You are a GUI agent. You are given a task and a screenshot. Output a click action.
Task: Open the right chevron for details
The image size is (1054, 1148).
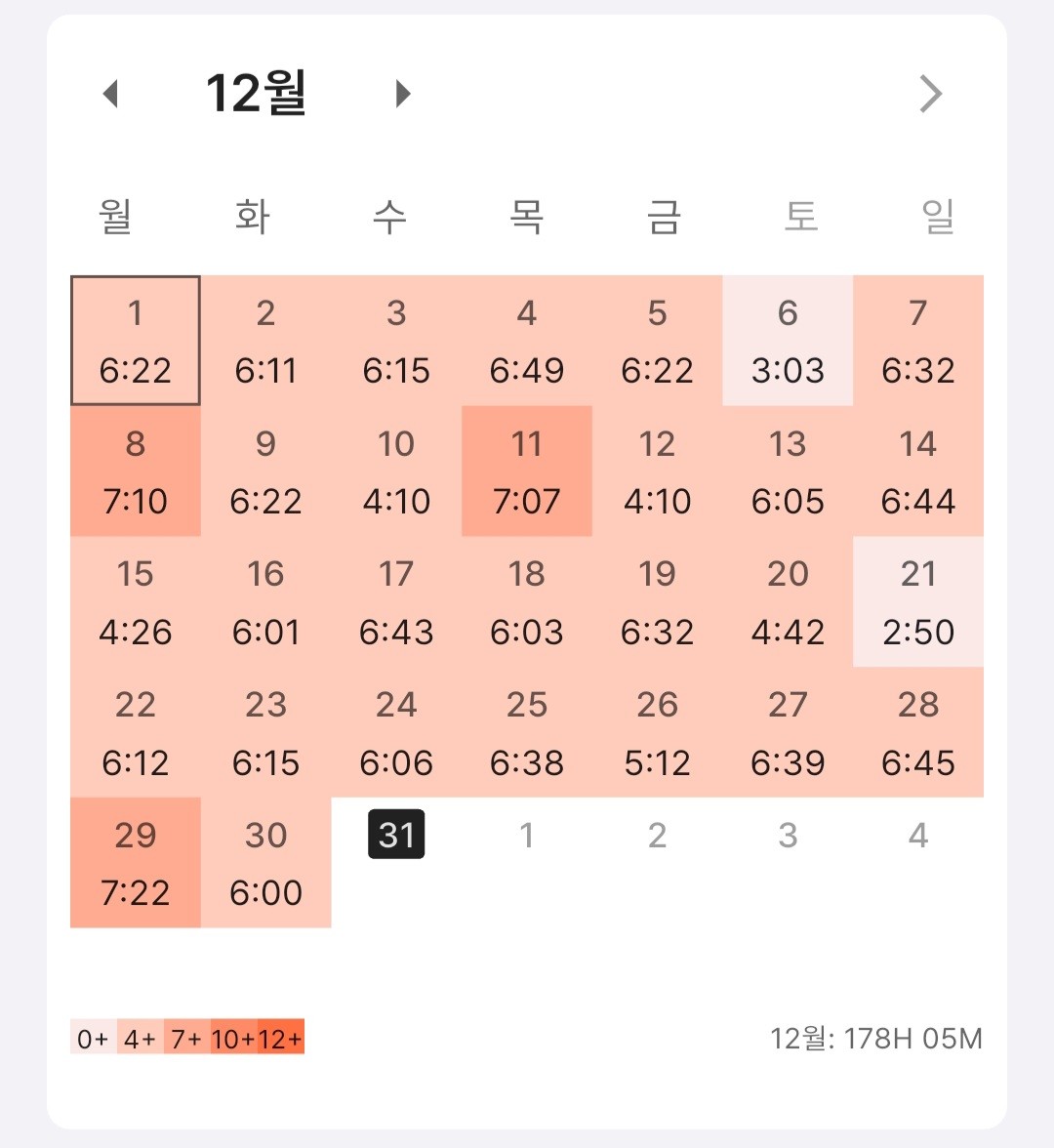click(931, 94)
